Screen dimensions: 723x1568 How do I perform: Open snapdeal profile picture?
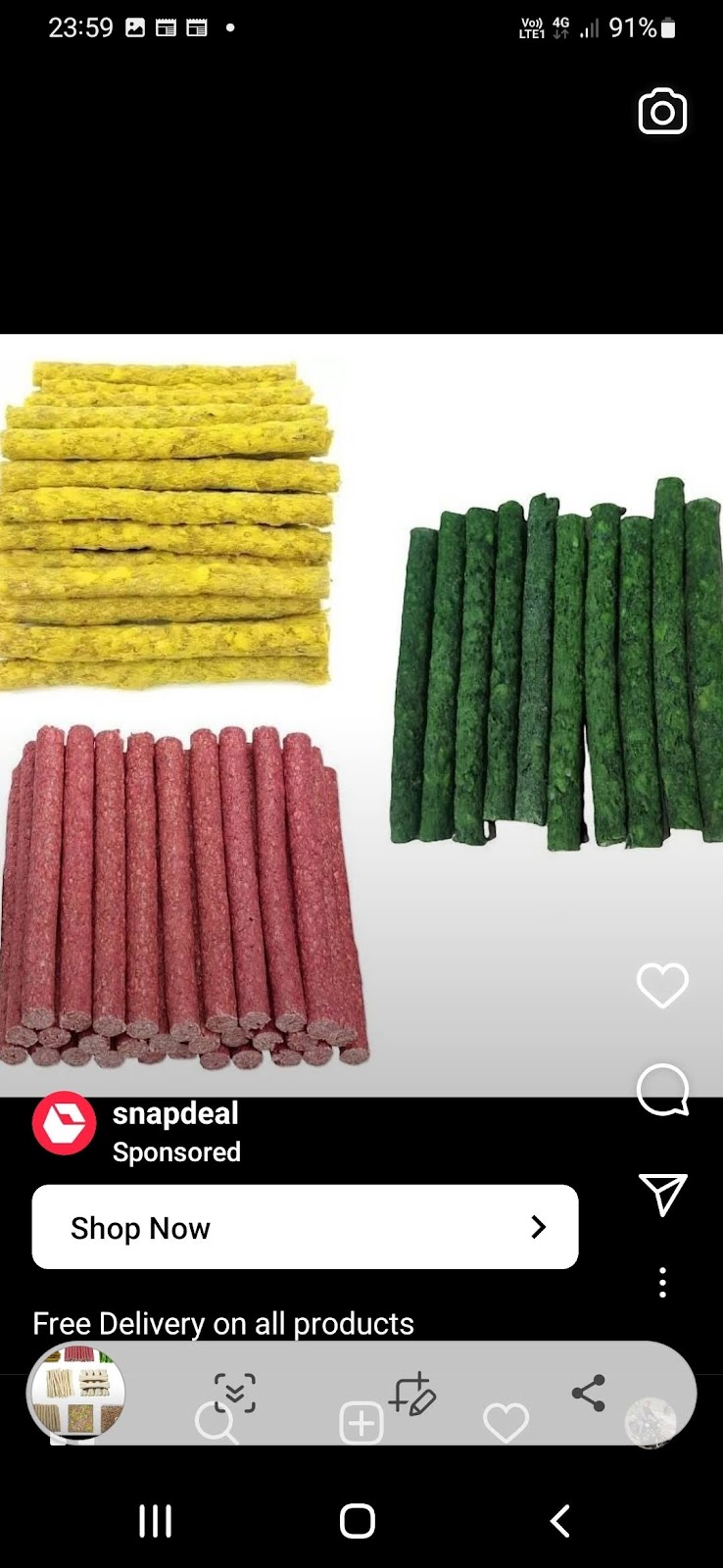click(x=64, y=1123)
